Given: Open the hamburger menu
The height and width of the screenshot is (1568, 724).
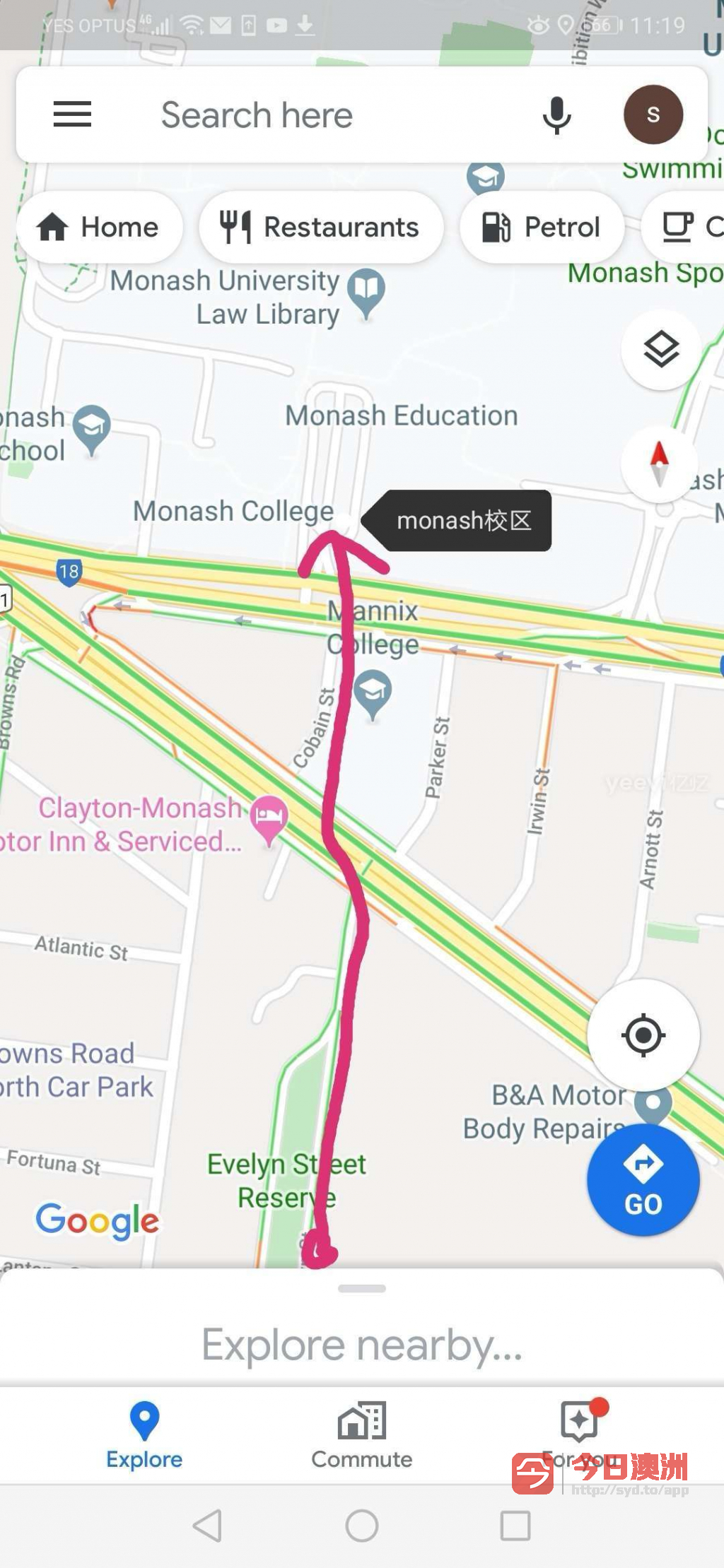Looking at the screenshot, I should coord(72,114).
